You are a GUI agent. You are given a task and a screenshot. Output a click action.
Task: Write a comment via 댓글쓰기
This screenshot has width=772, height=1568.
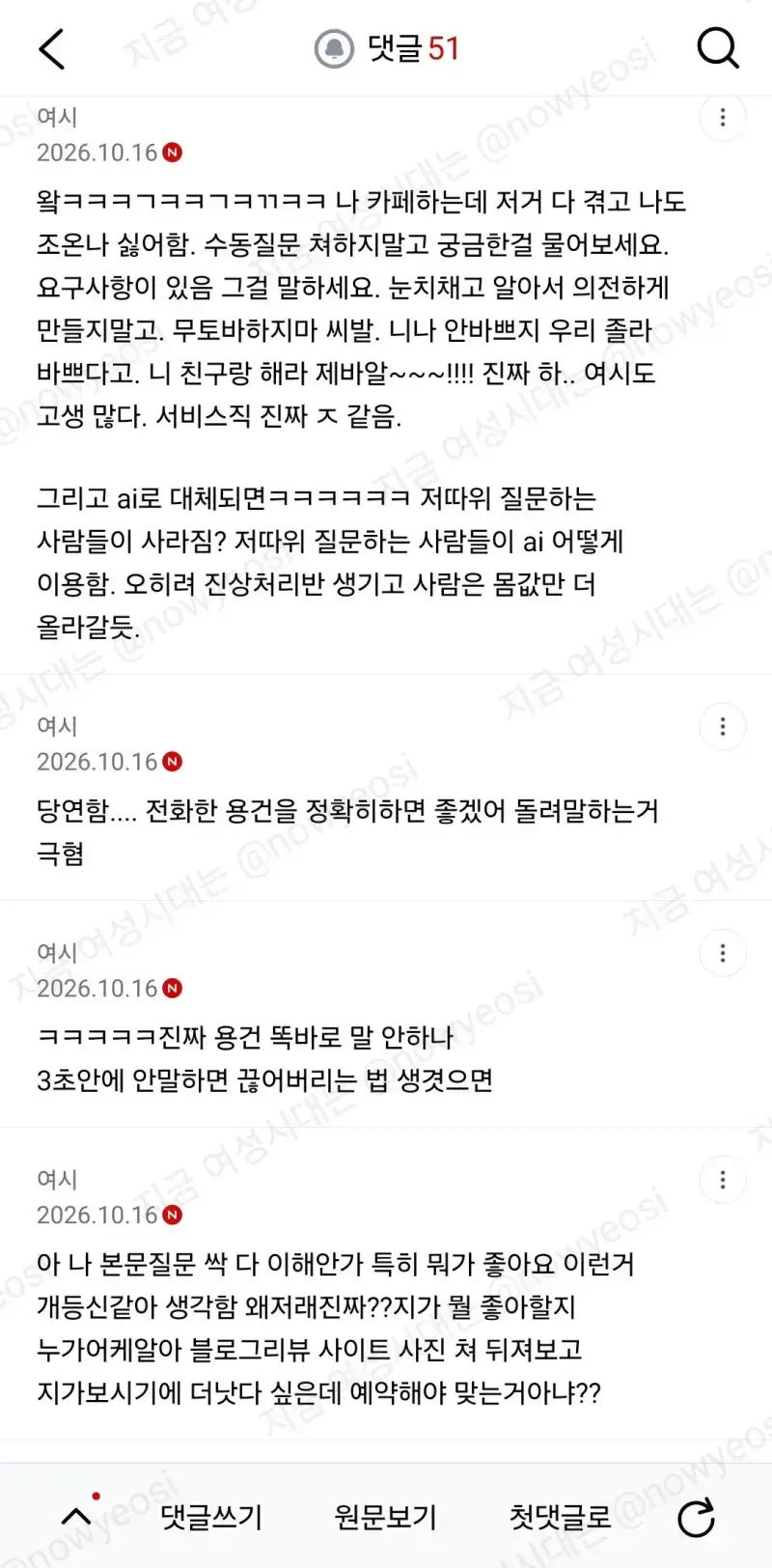click(210, 1517)
